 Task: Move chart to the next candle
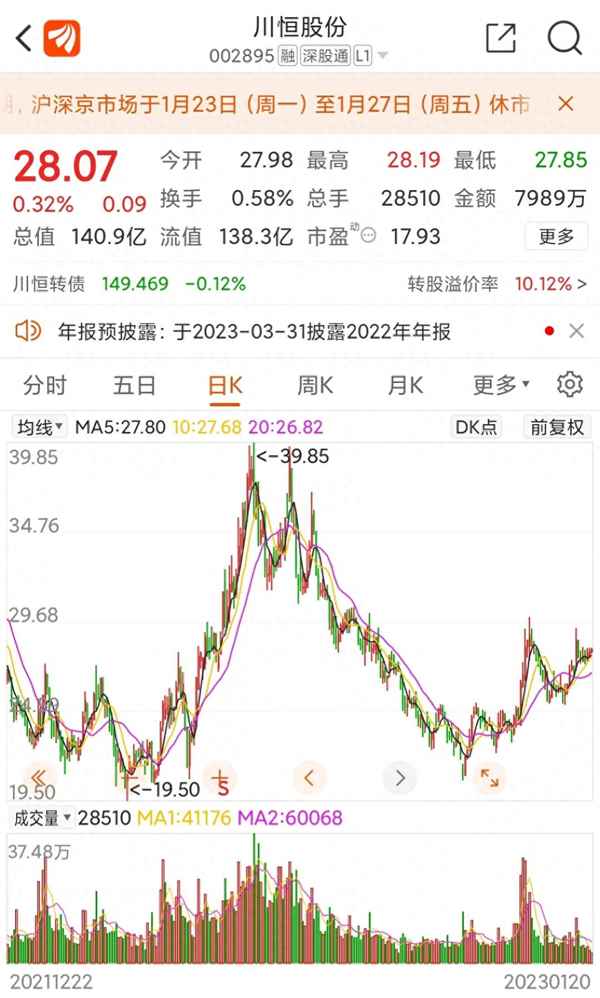click(x=400, y=776)
